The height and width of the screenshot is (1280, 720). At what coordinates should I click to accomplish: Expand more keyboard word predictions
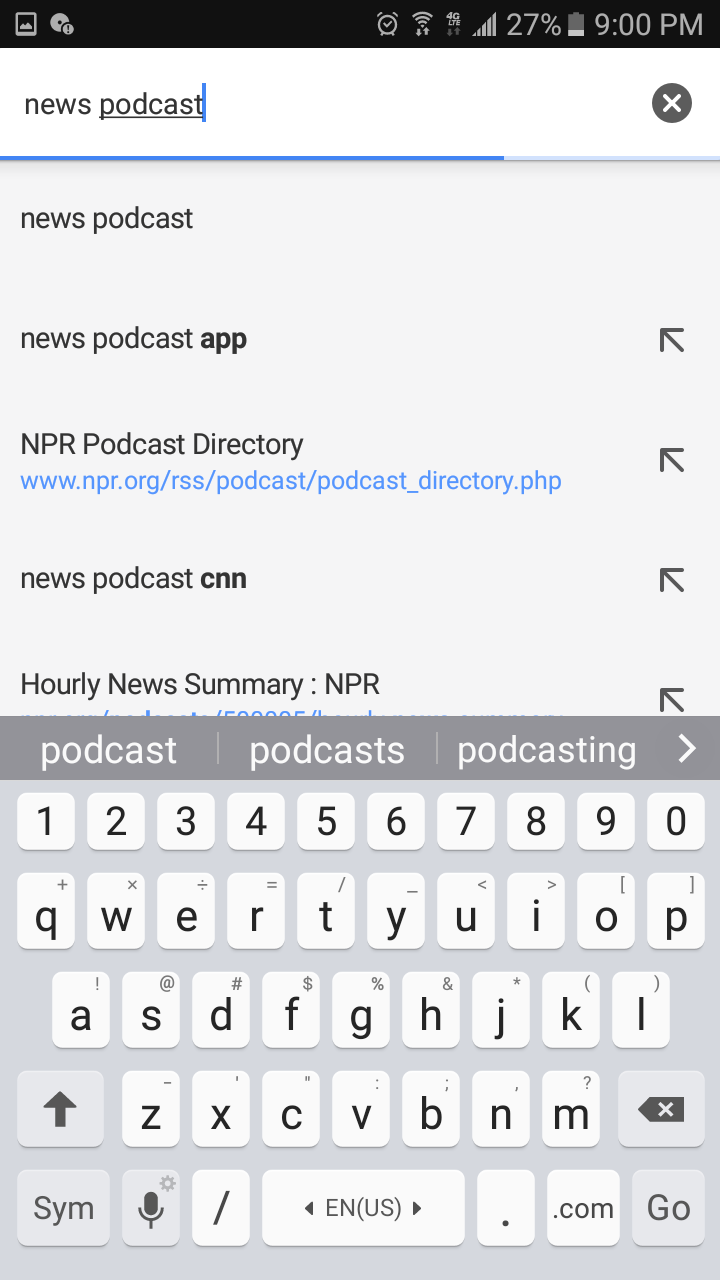click(686, 748)
